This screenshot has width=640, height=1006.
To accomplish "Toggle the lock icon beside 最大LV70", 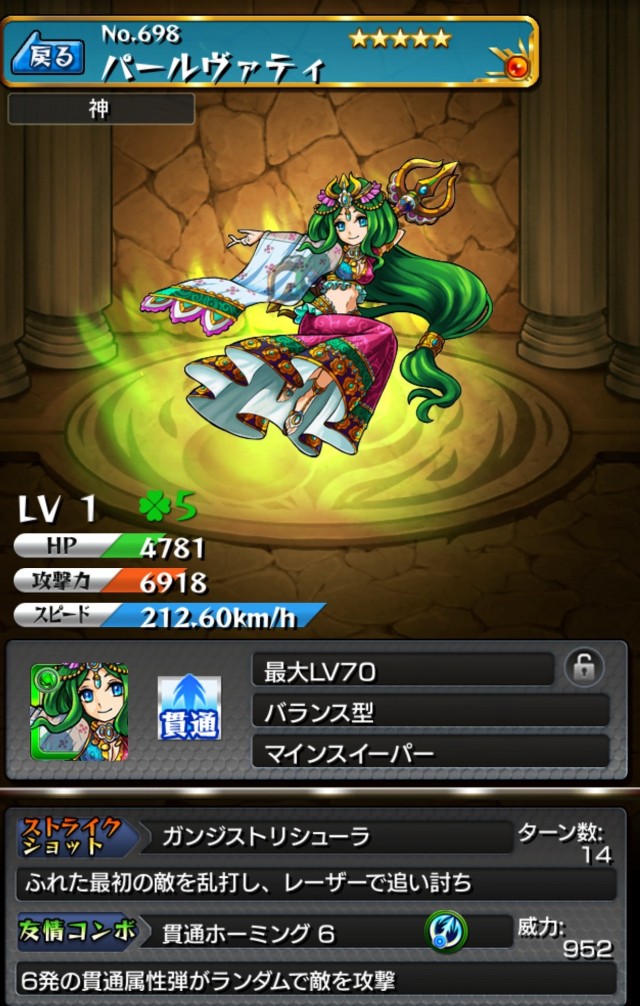I will (584, 668).
